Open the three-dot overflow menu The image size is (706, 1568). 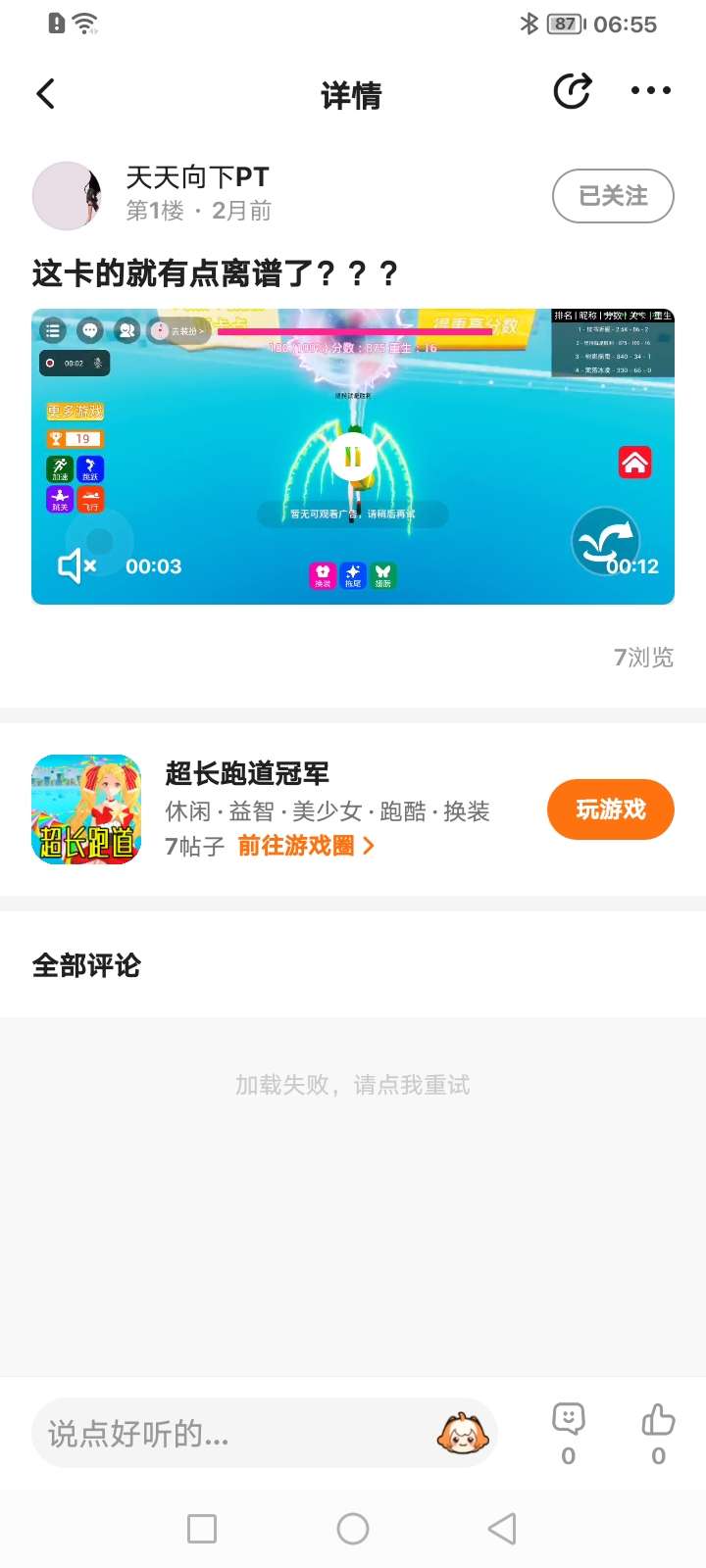point(650,91)
